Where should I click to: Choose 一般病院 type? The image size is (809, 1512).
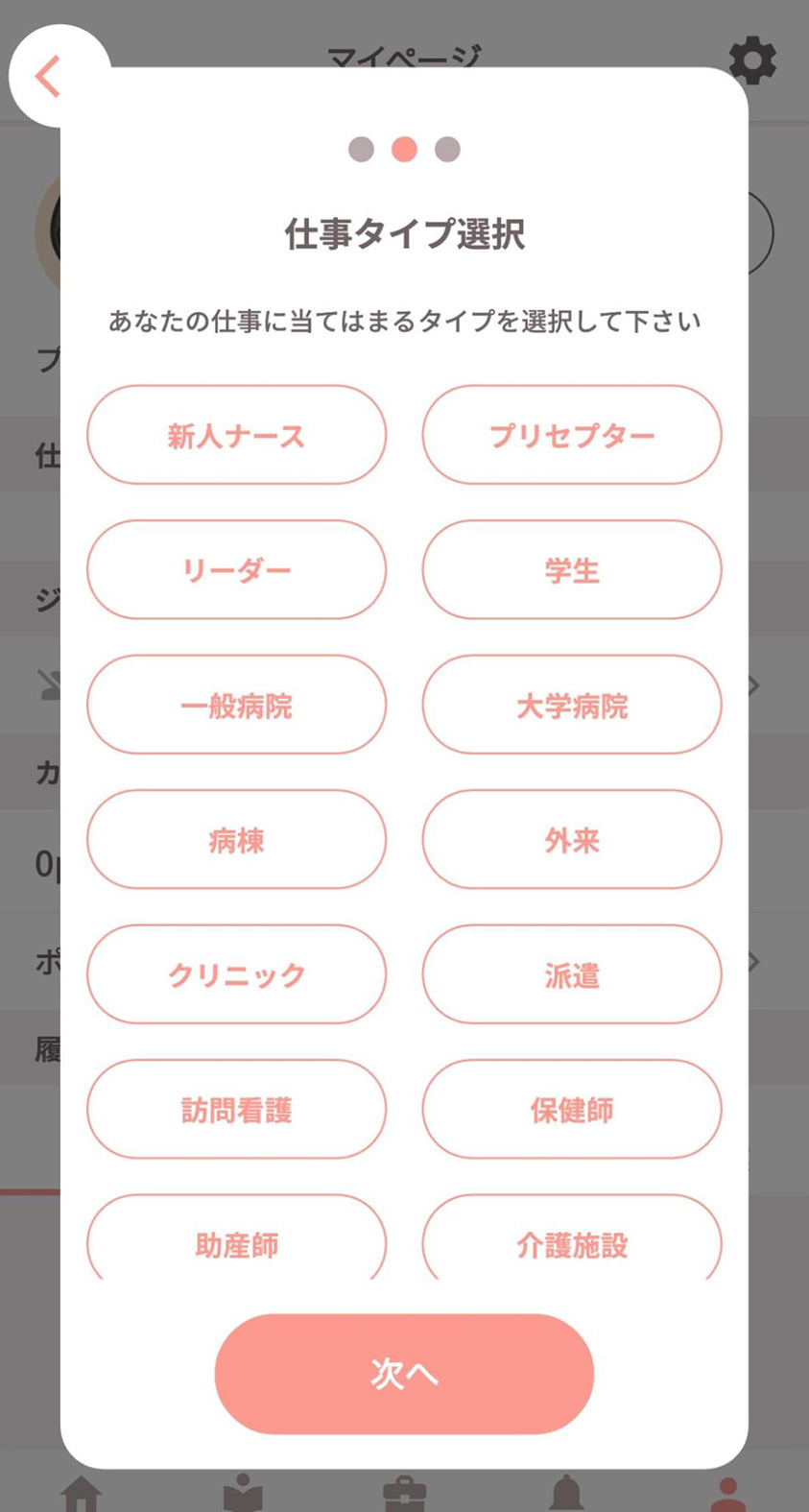(x=236, y=705)
